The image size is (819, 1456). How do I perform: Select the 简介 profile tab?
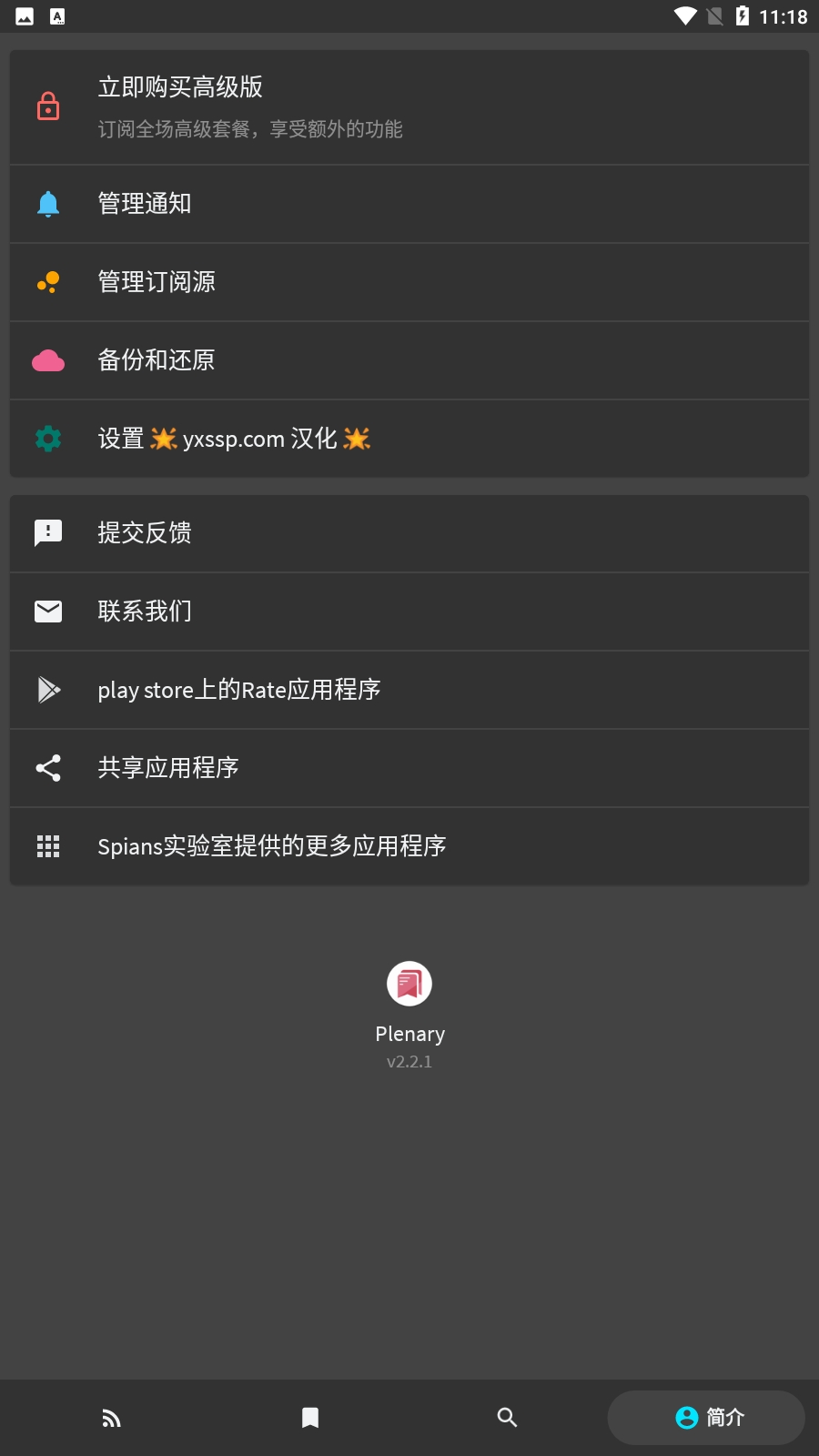[706, 1418]
